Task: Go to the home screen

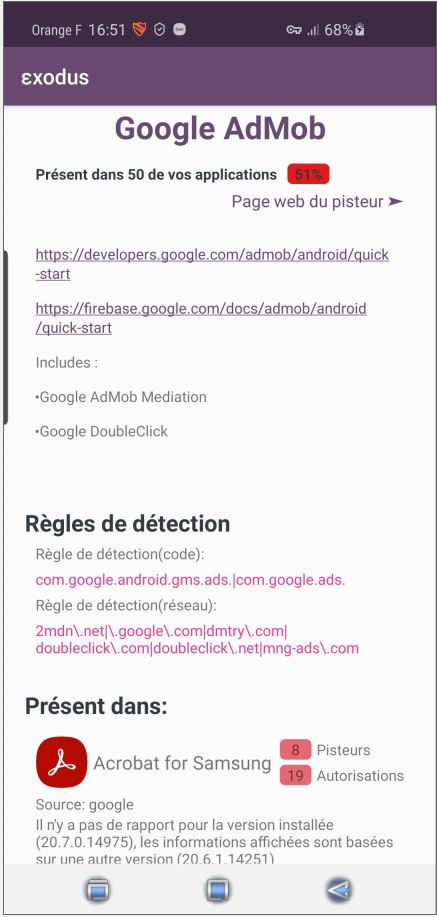Action: pos(218,890)
